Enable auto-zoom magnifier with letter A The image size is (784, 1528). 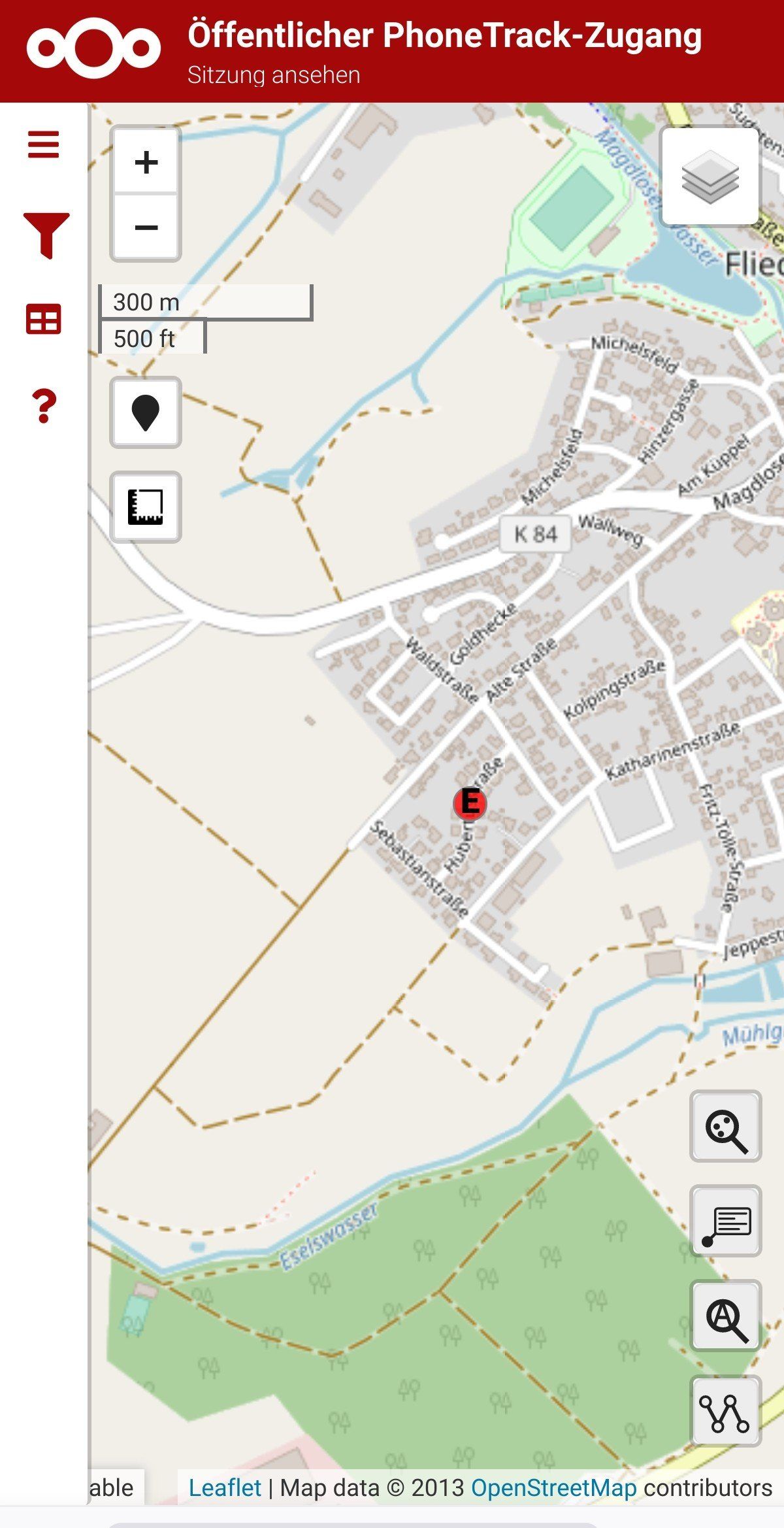[x=725, y=1316]
